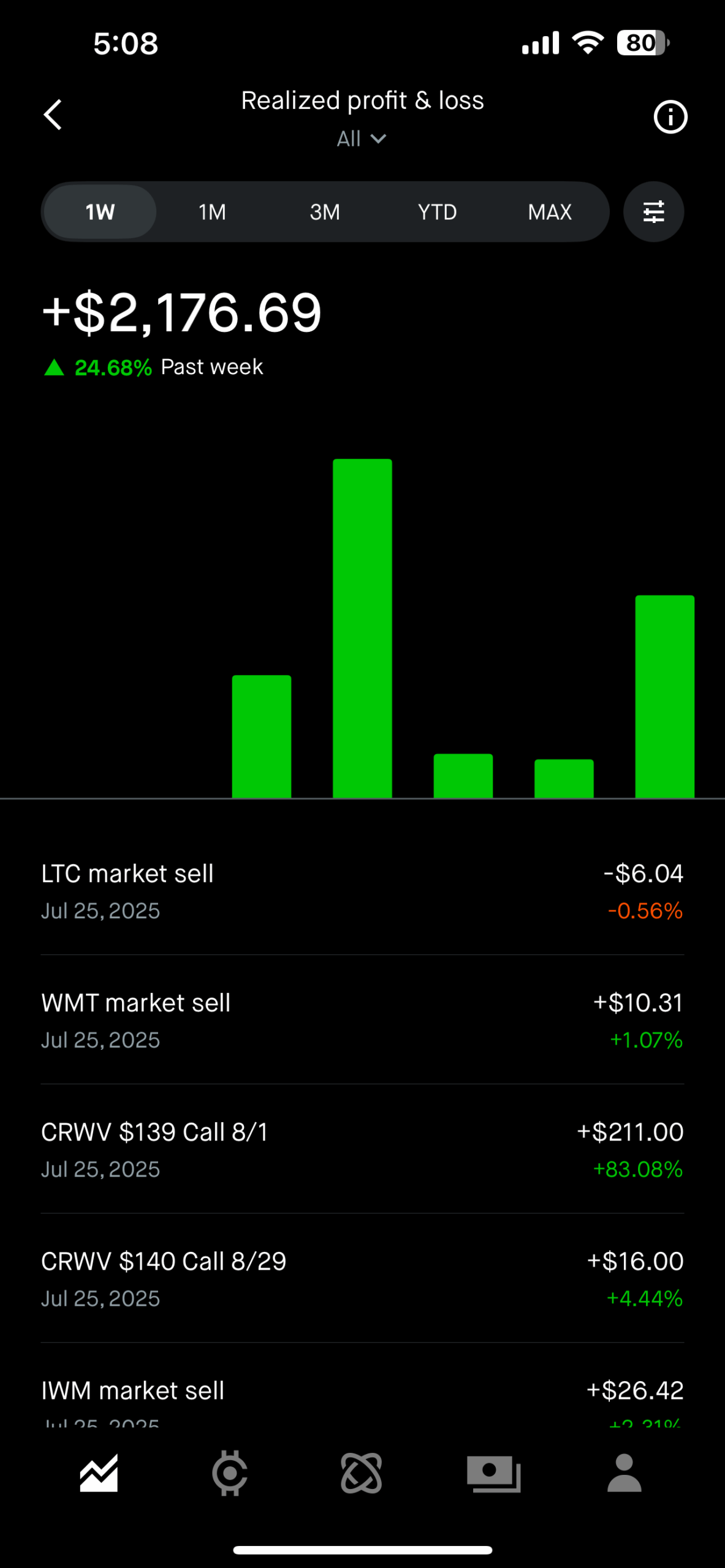Open the info icon about realized P&L
Viewport: 725px width, 1568px height.
tap(670, 116)
